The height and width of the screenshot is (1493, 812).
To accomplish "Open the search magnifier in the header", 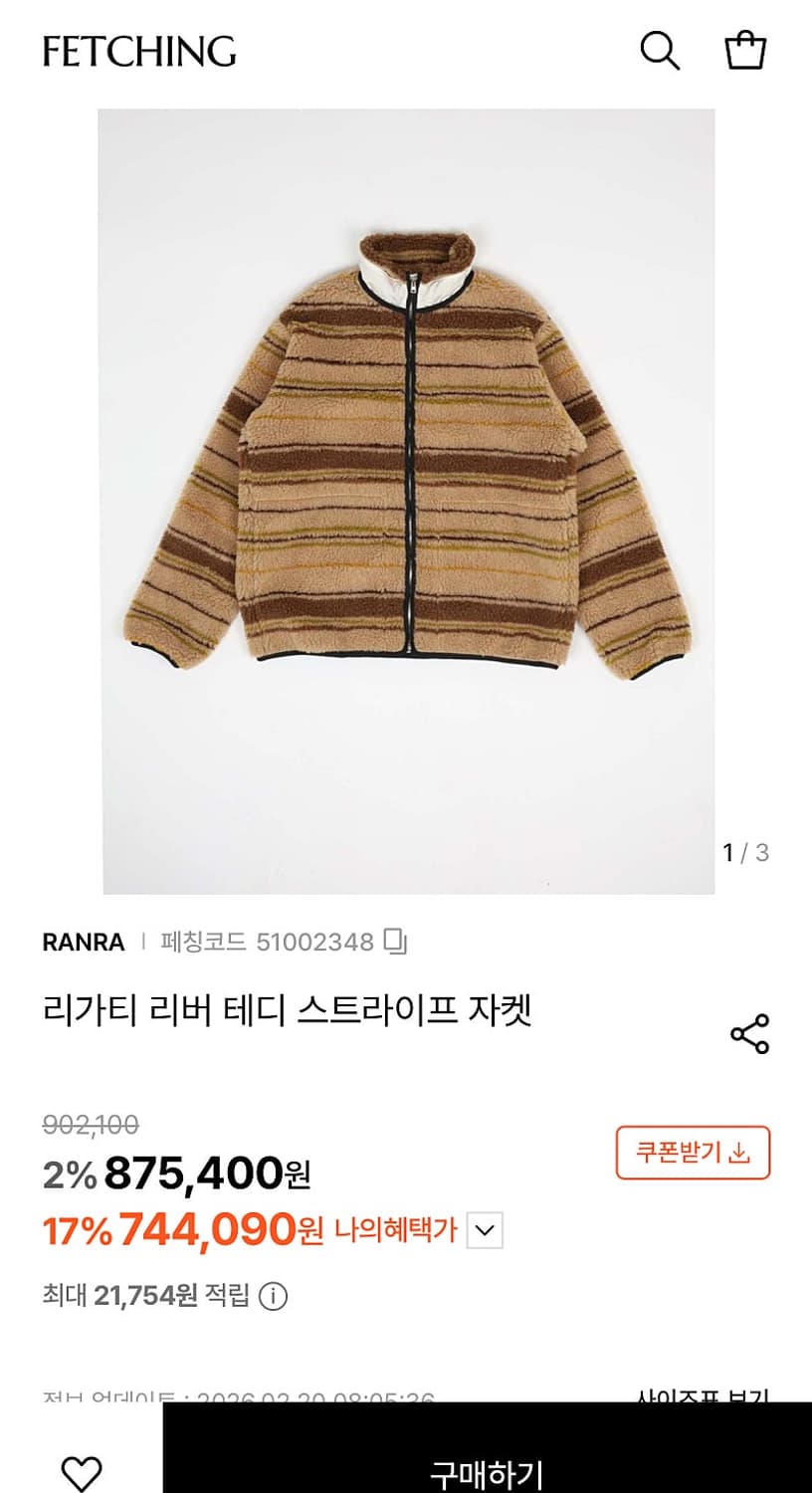I will [x=659, y=48].
